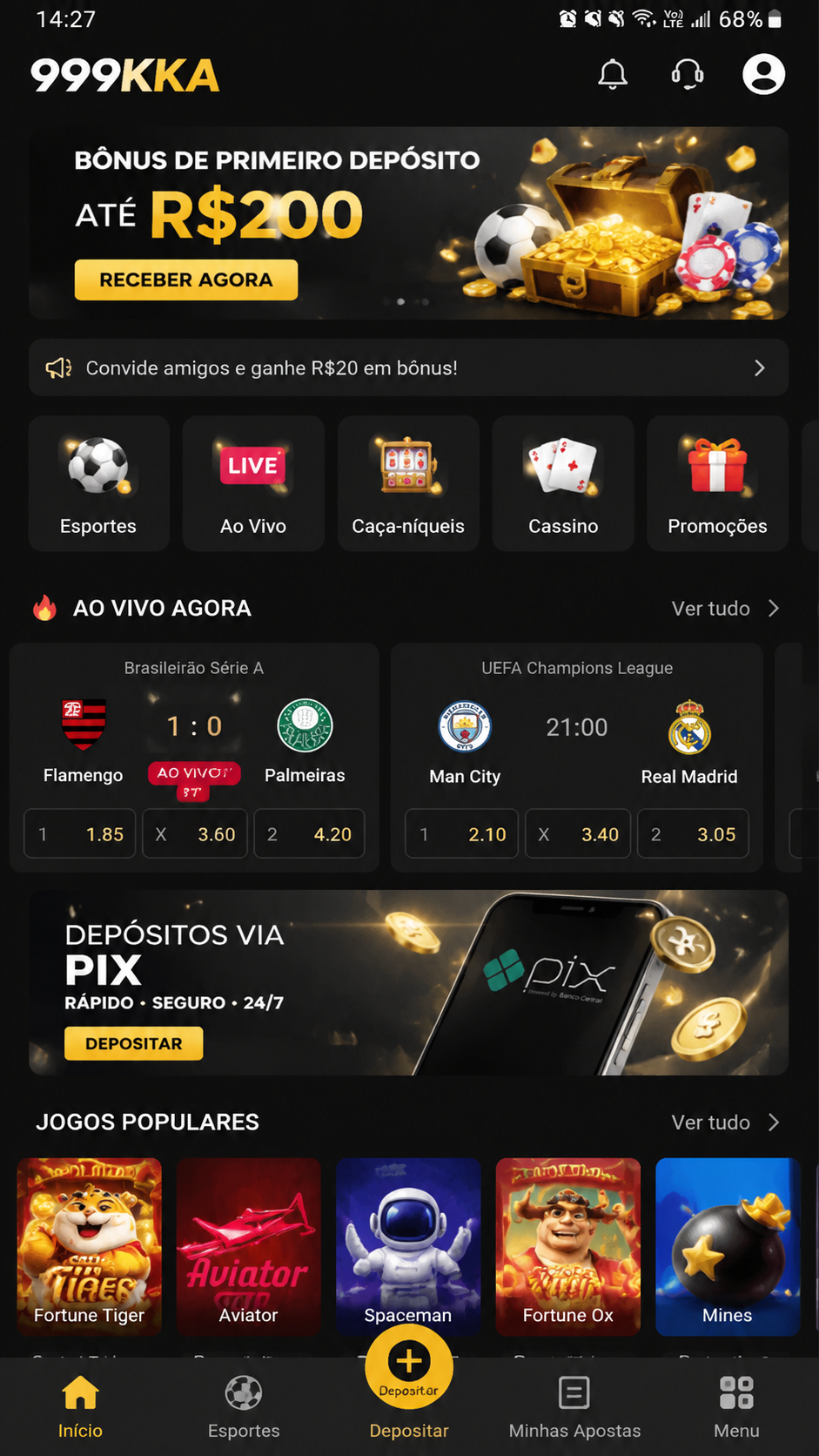Tap the Depositar button on Pix banner

pyautogui.click(x=134, y=1043)
